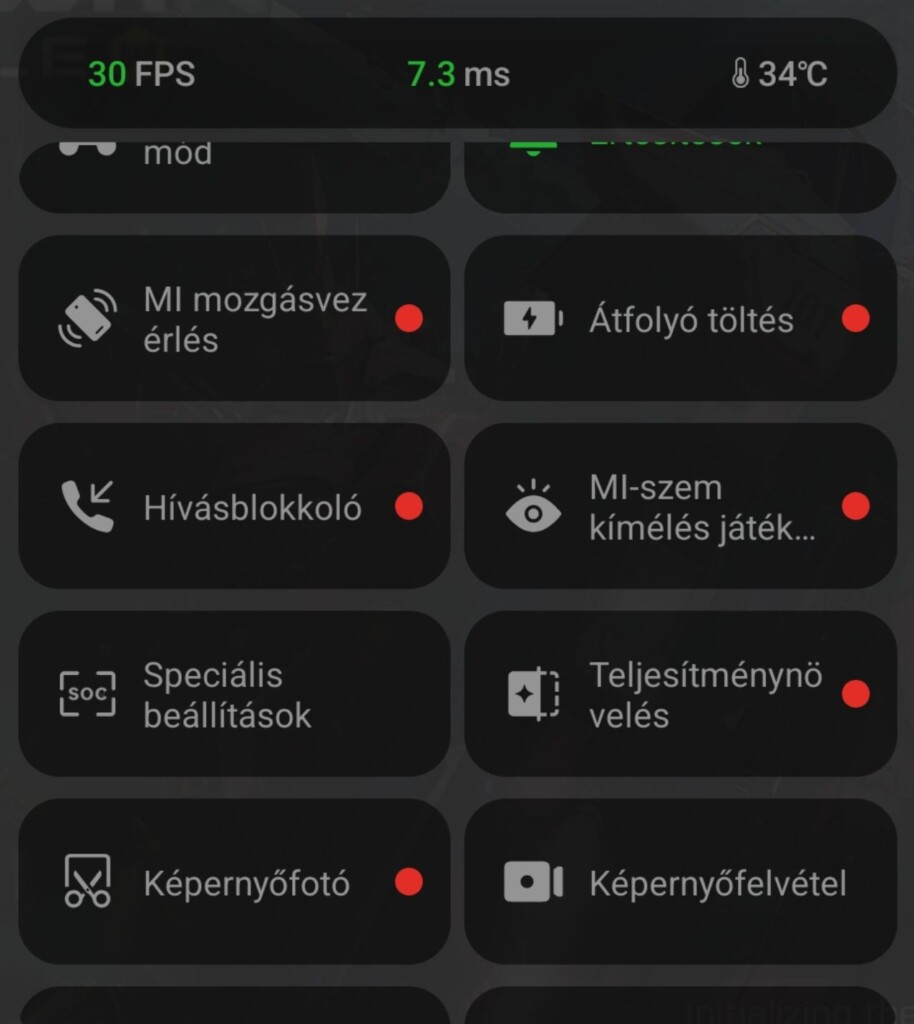The height and width of the screenshot is (1024, 914).
Task: Select the incoming call icon on Hívásblokkoló
Action: pos(91,505)
